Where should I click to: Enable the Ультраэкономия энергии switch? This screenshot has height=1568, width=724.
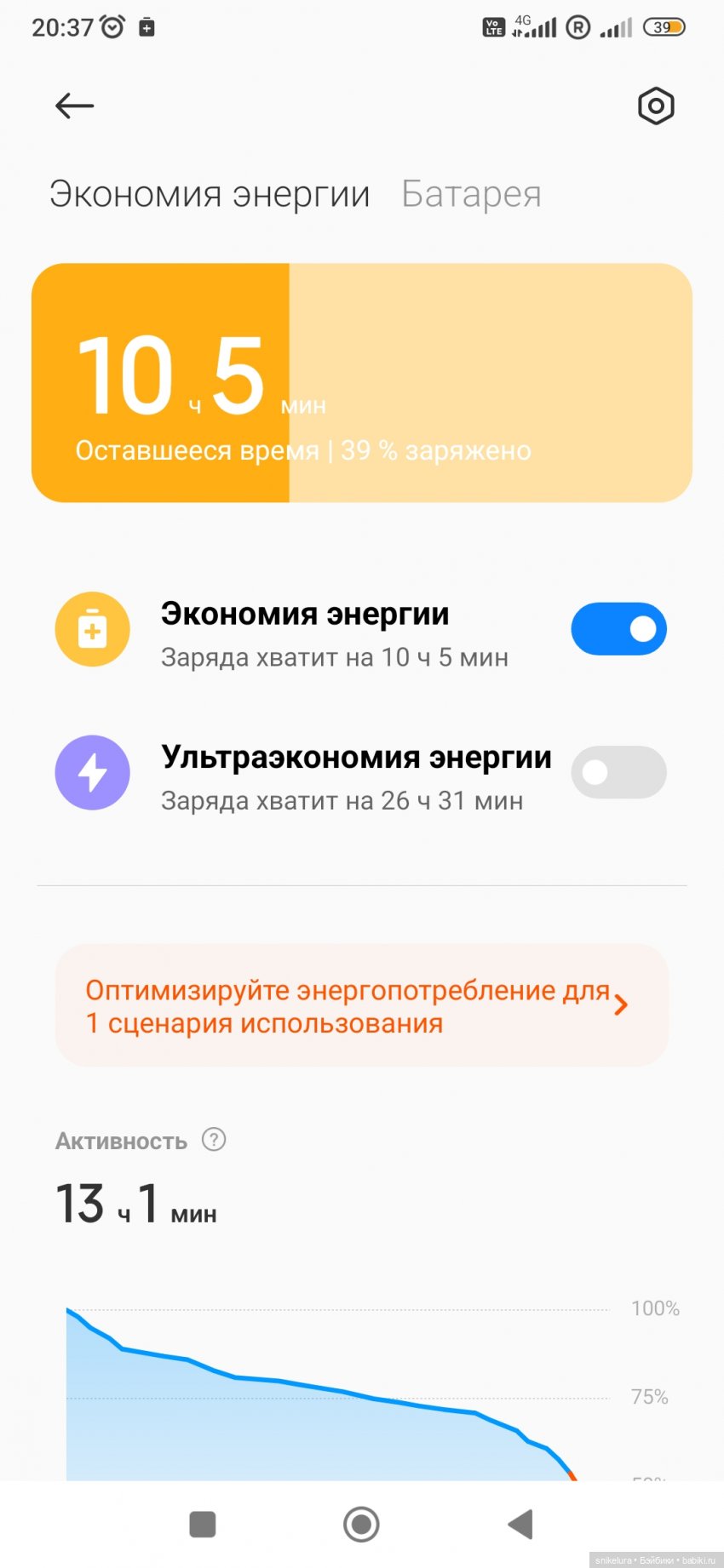pos(618,772)
